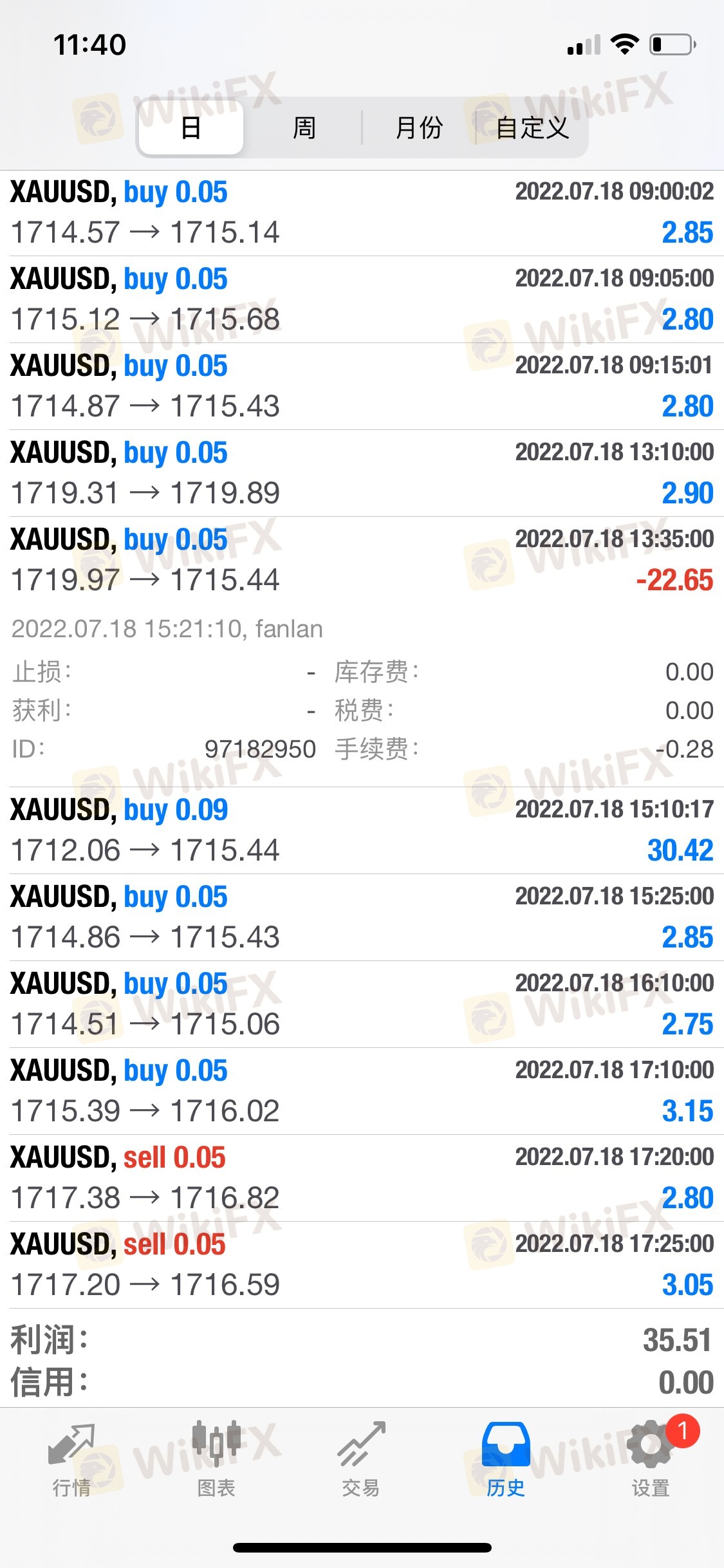Expand the buy trade closed at 13:10:00
This screenshot has height=1568, width=724.
[x=362, y=473]
